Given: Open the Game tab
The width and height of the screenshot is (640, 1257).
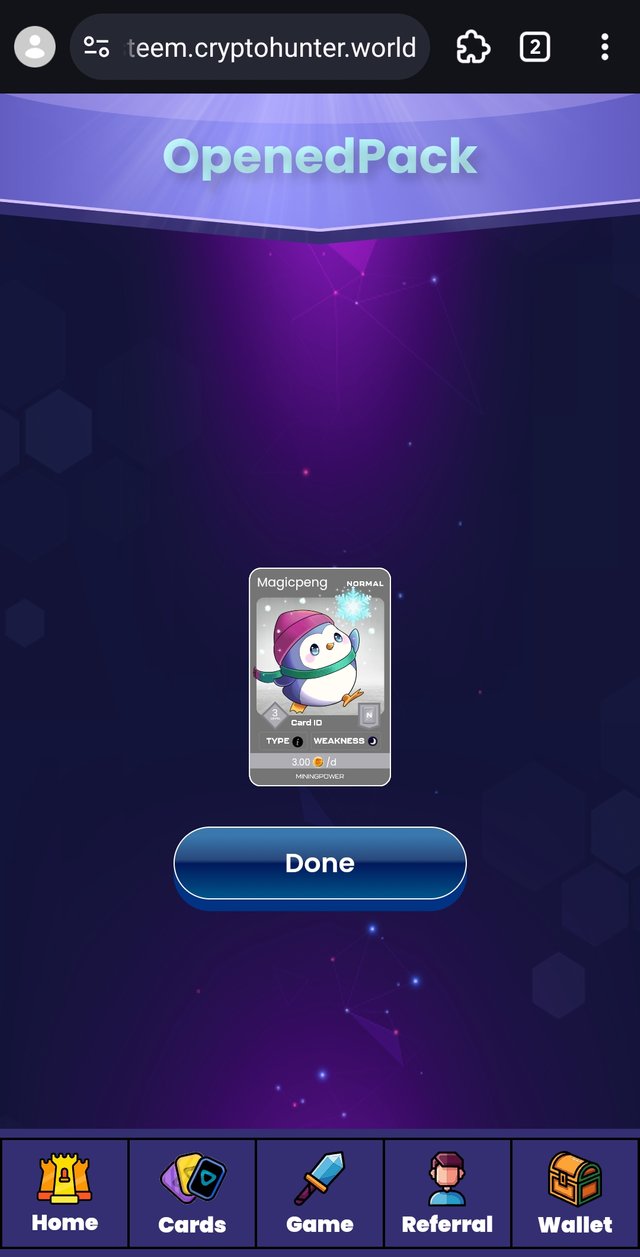Looking at the screenshot, I should click(x=320, y=1193).
